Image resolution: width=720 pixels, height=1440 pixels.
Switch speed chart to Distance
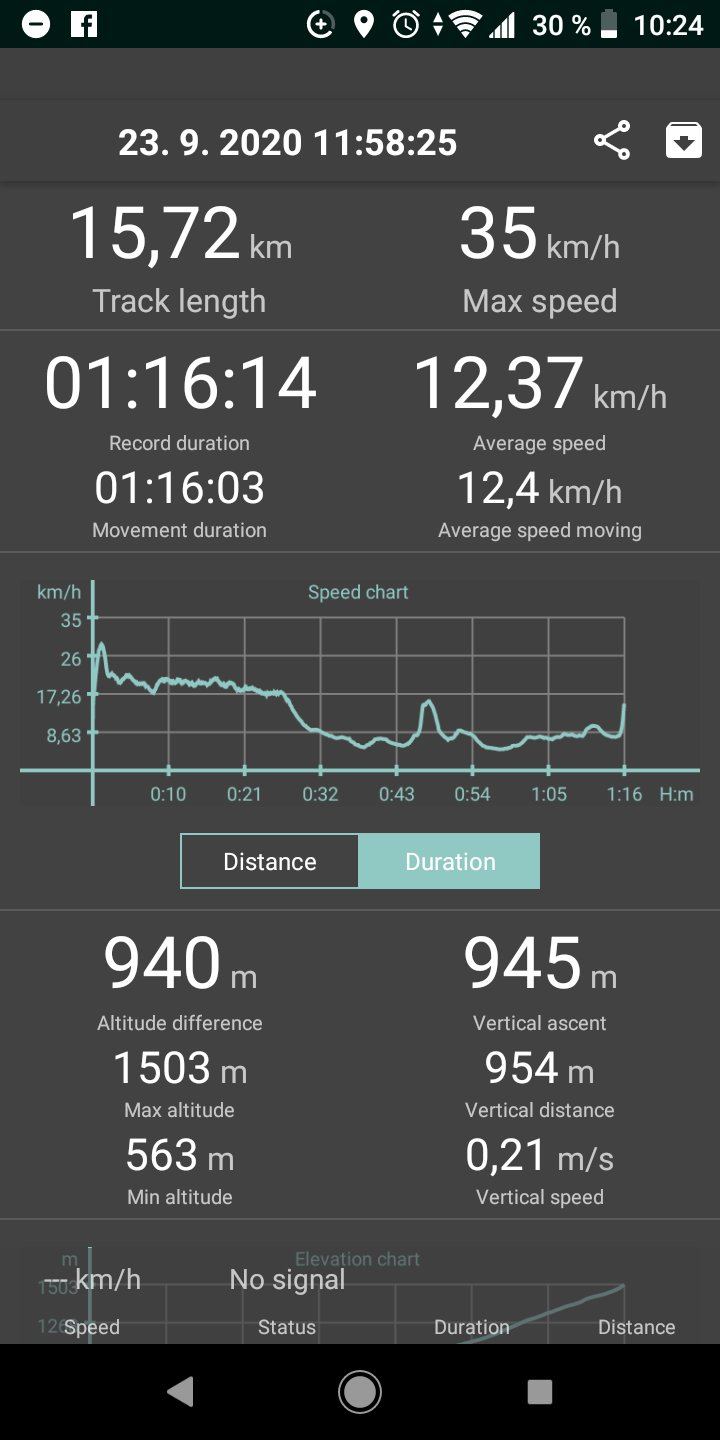coord(269,861)
